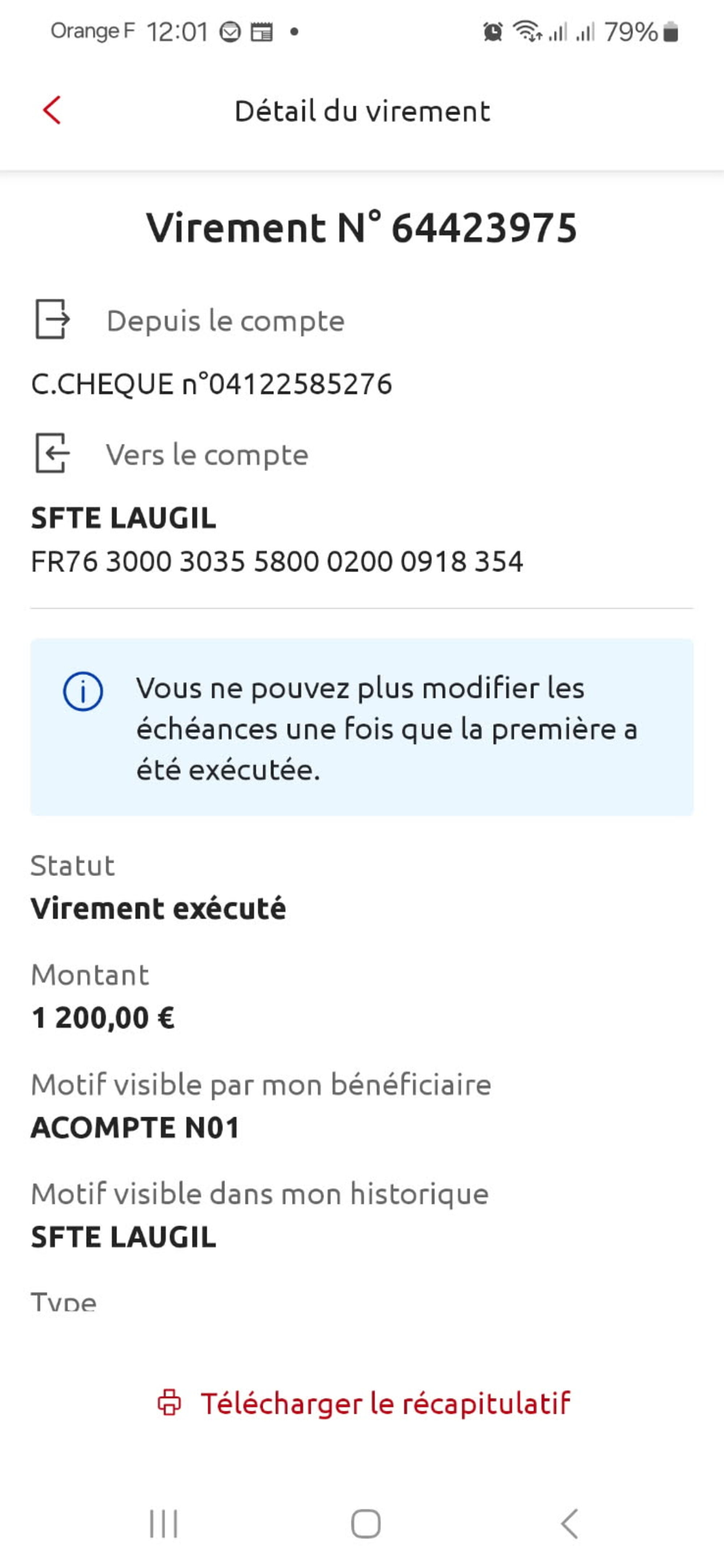The image size is (724, 1568).
Task: Go to the home screen
Action: [365, 1523]
